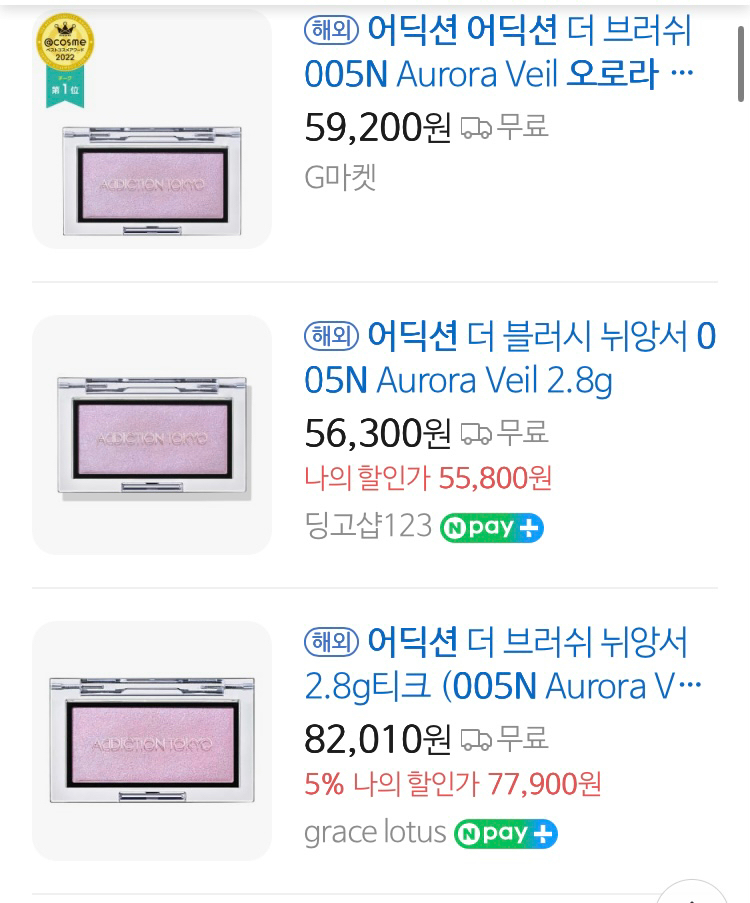Viewport: 750px width, 903px height.
Task: Click the plus icon after the second Npay badge
Action: pos(543,833)
